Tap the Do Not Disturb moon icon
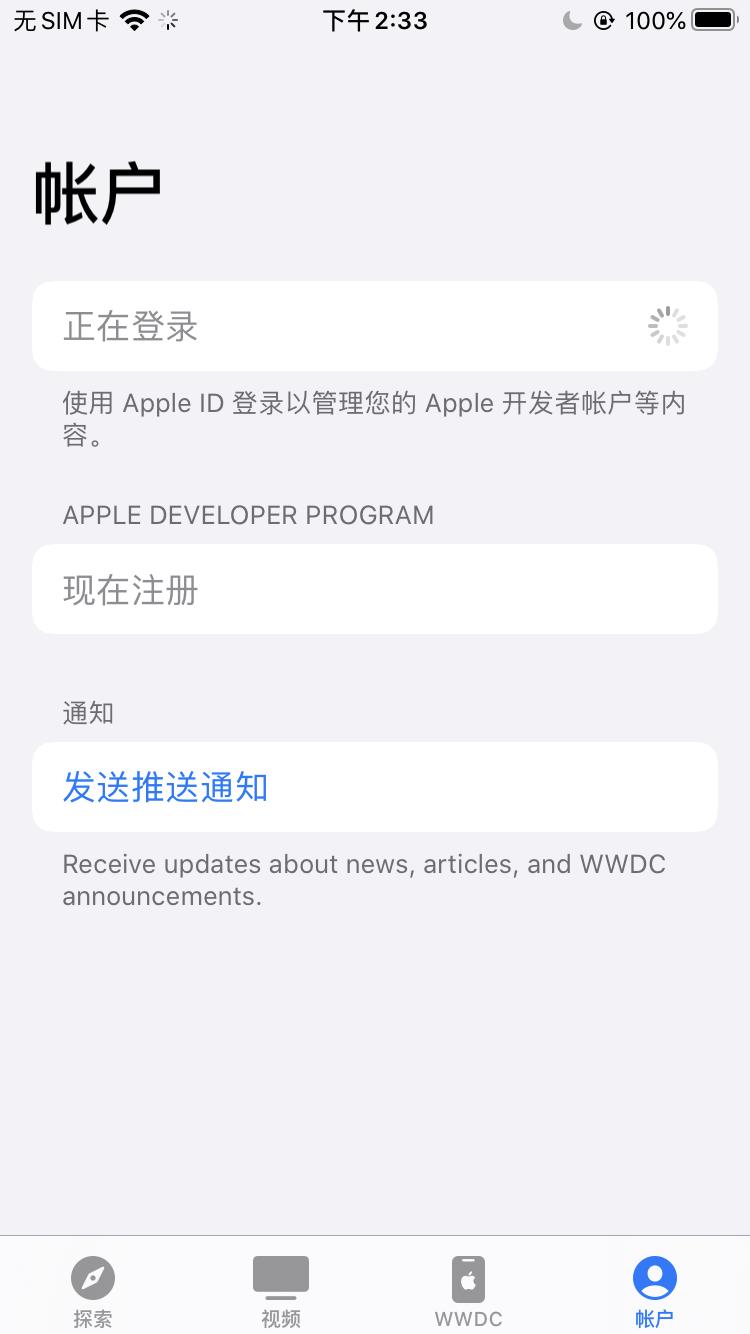This screenshot has height=1334, width=750. tap(570, 20)
